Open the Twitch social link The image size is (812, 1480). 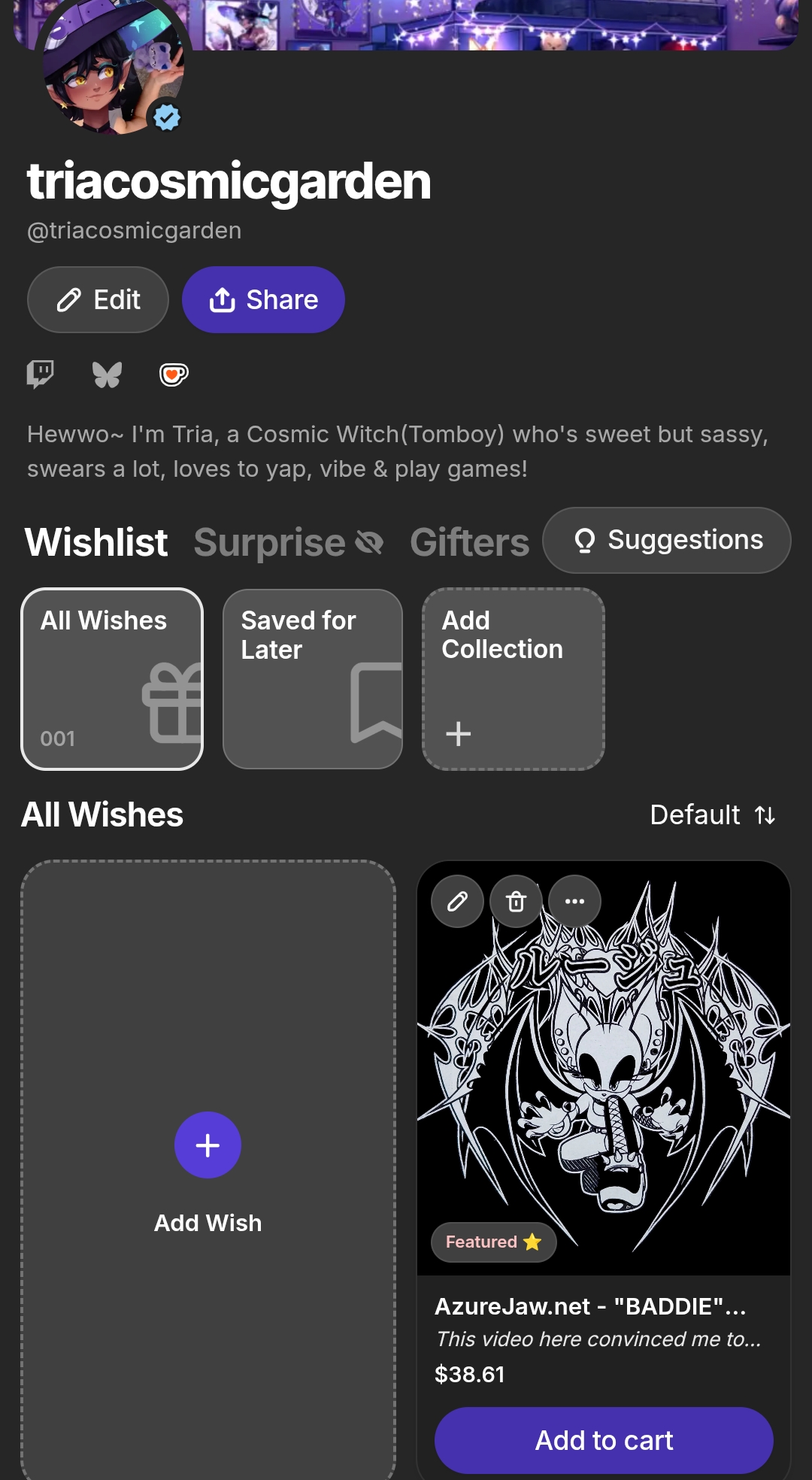tap(41, 374)
